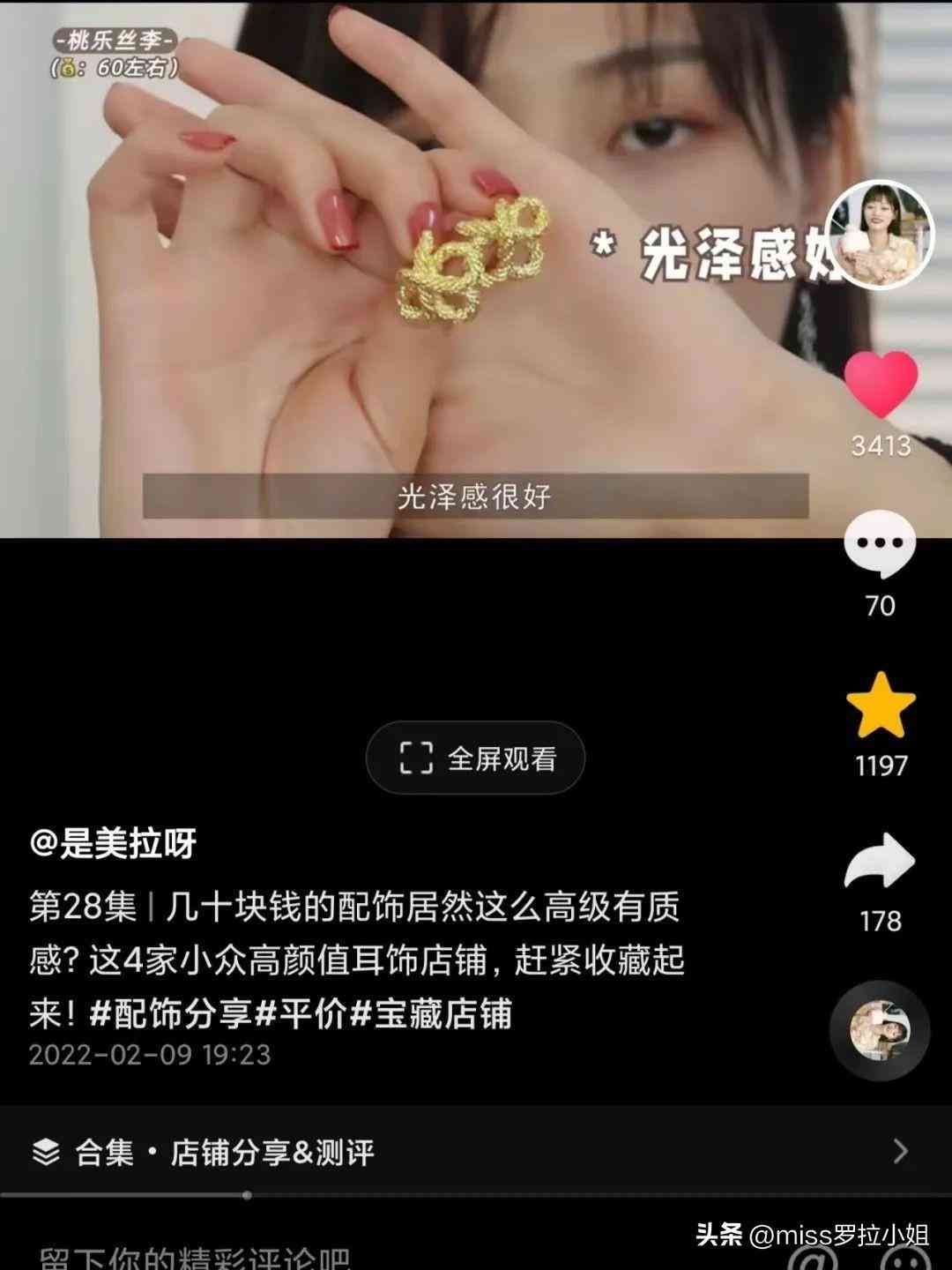Screen dimensions: 952x1270
Task: Open the @是美拉呀 author profile
Action: (113, 844)
